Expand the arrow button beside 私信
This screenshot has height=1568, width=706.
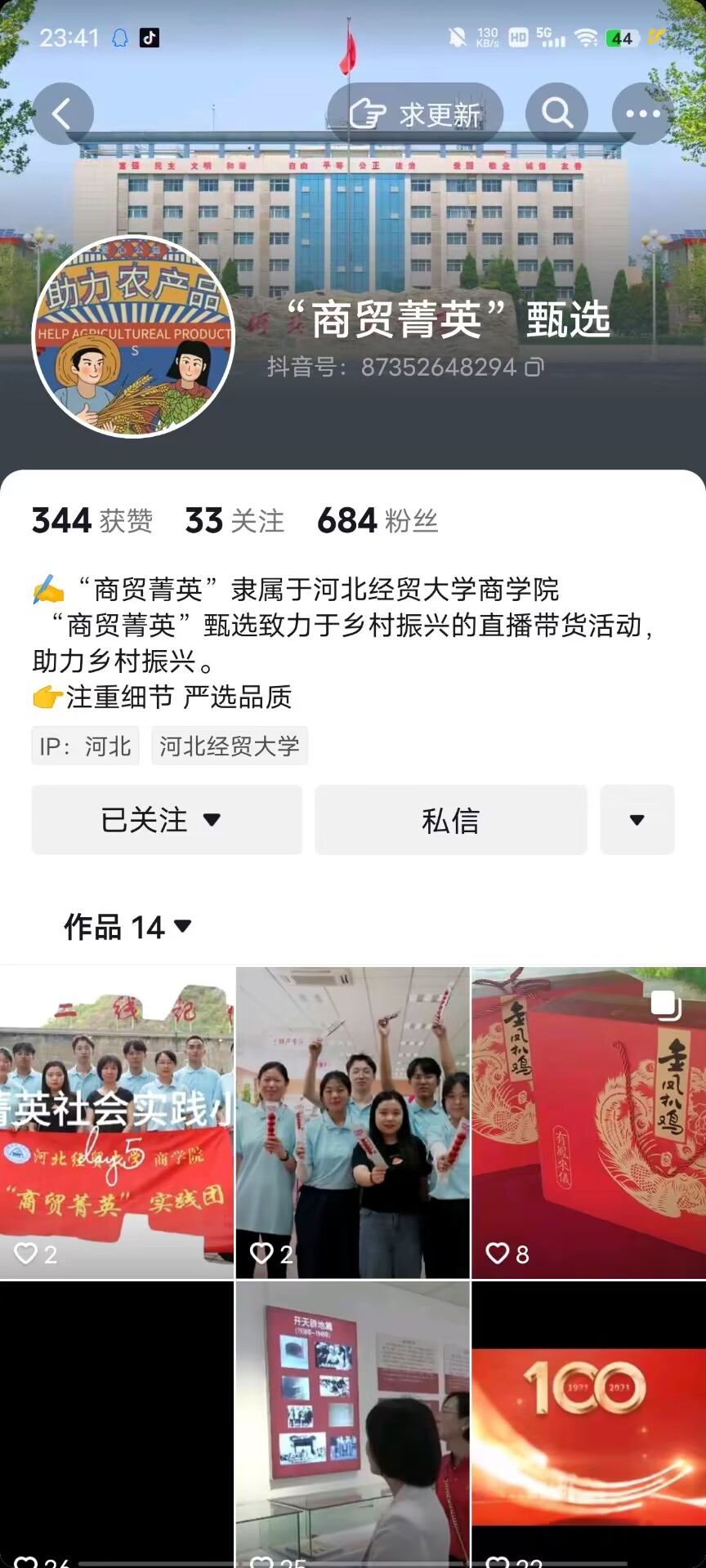tap(637, 820)
